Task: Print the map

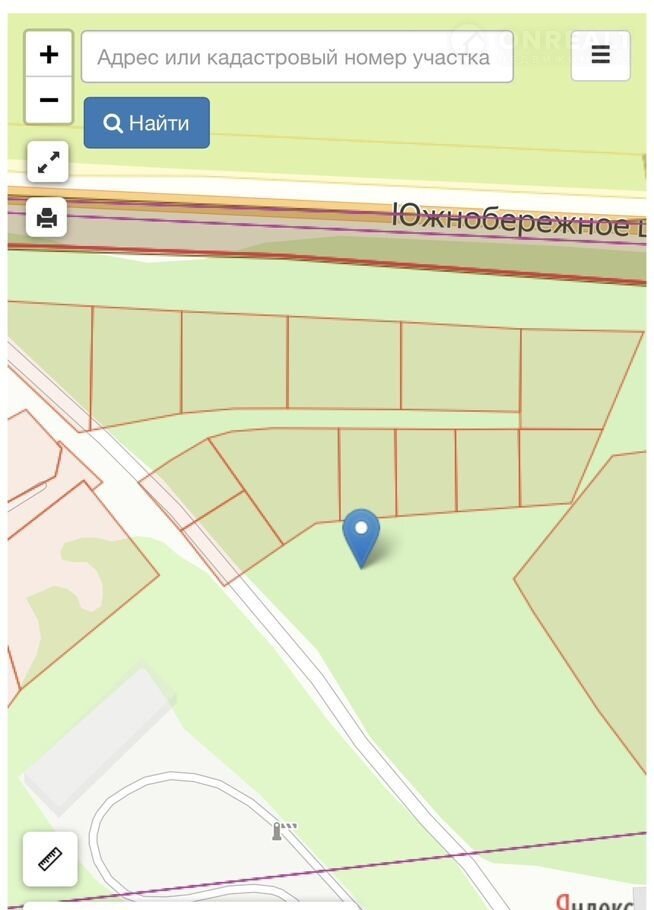Action: click(47, 217)
